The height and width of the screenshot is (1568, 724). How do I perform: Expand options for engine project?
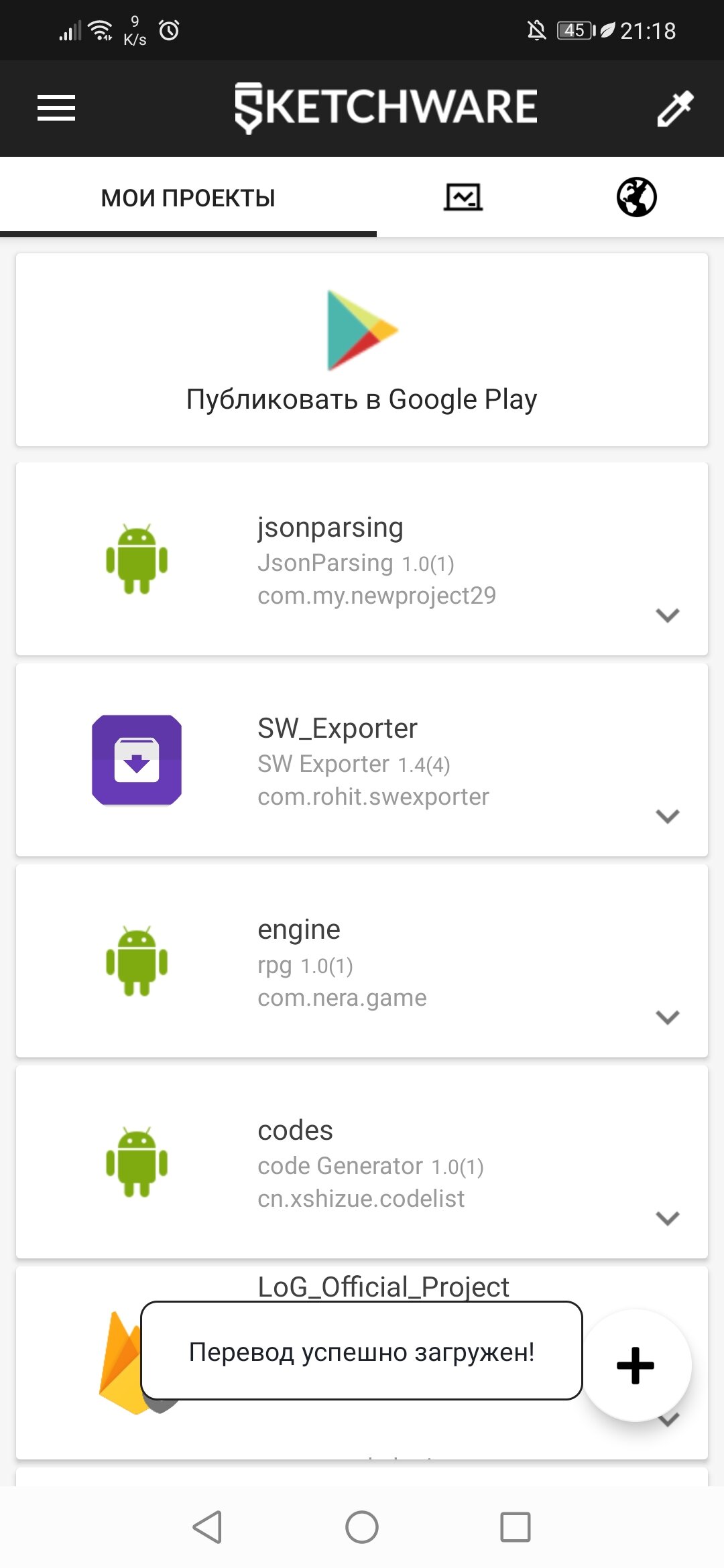point(668,1017)
